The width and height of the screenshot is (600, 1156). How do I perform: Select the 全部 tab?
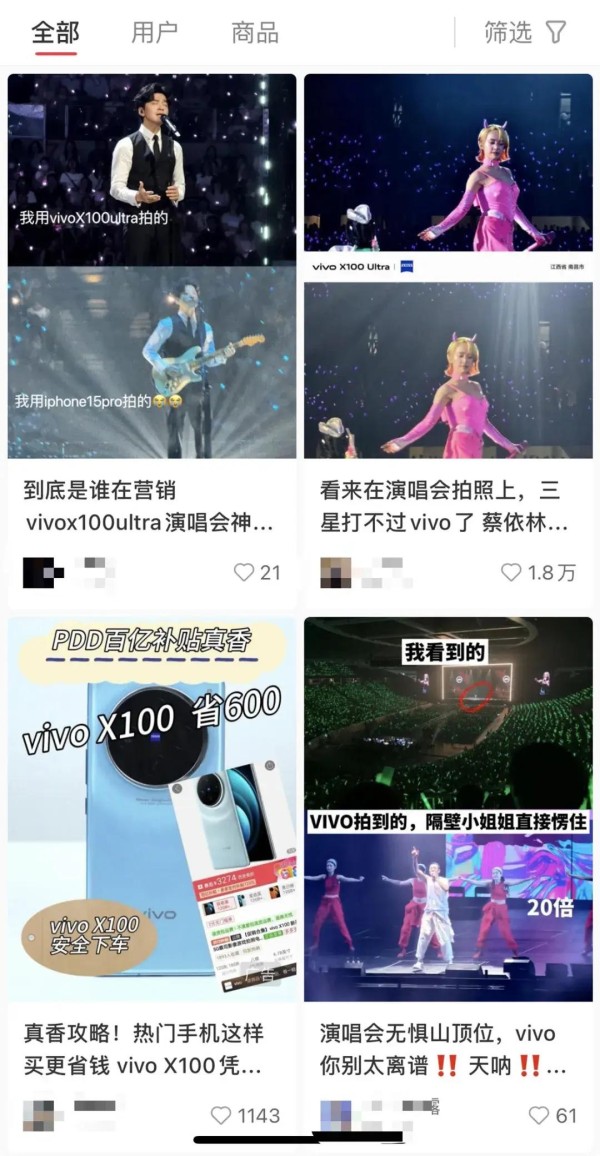(x=55, y=32)
